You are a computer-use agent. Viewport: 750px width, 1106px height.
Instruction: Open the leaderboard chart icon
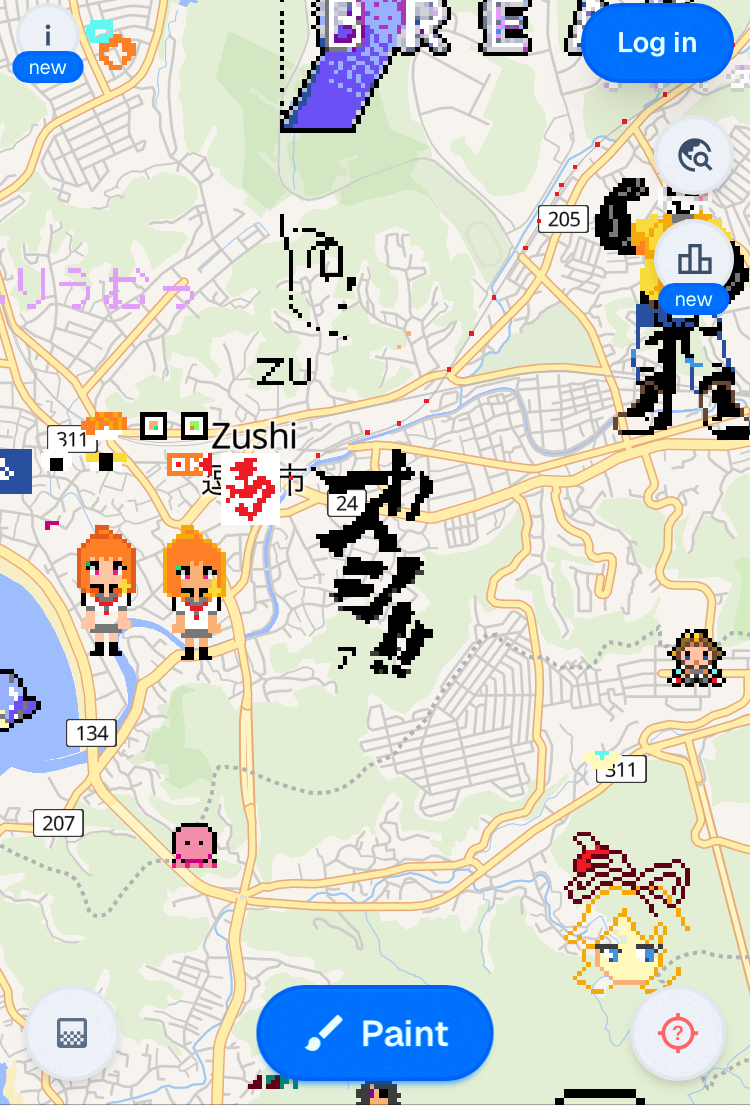[x=694, y=259]
